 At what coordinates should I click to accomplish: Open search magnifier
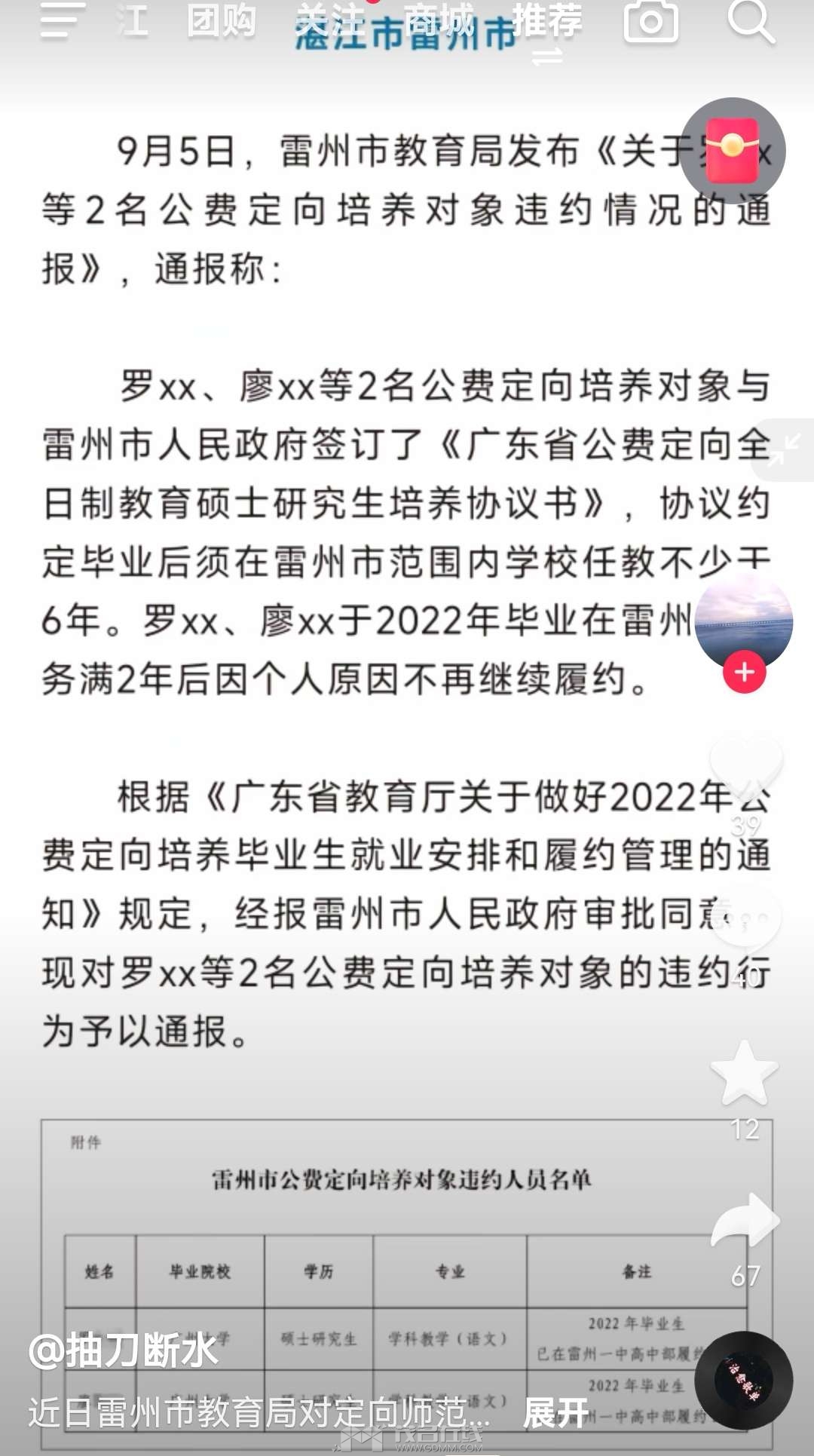751,20
